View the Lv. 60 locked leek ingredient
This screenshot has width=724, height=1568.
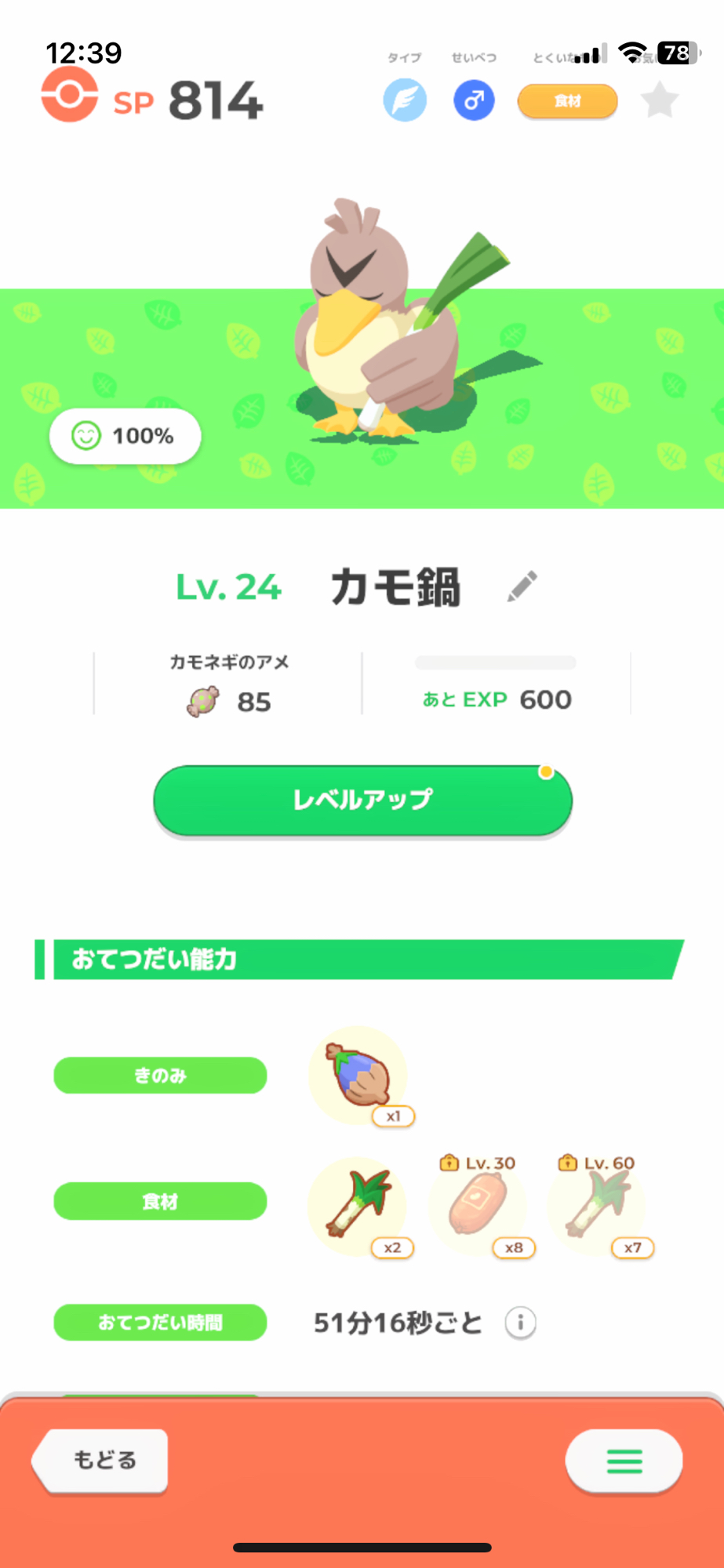[597, 1205]
